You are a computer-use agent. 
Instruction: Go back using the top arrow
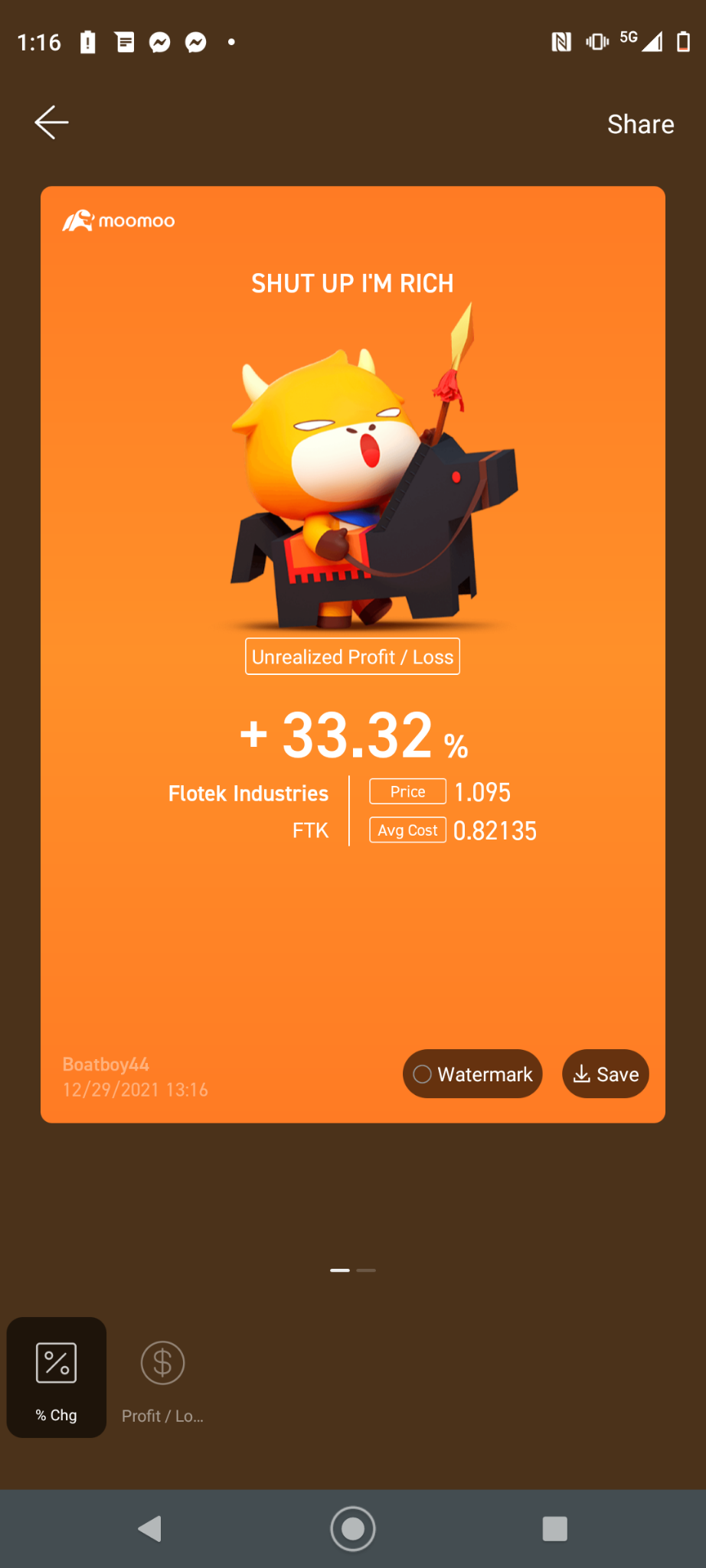(x=51, y=122)
